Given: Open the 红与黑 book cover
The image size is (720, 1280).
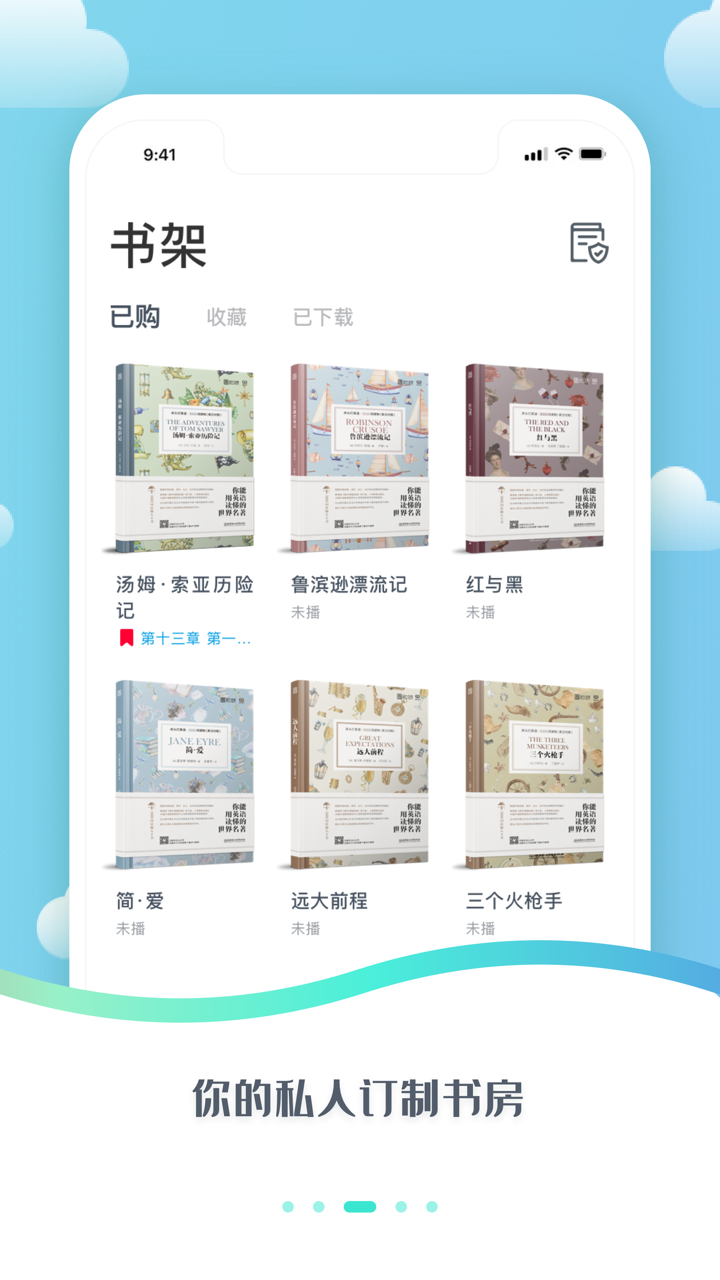Looking at the screenshot, I should (534, 457).
